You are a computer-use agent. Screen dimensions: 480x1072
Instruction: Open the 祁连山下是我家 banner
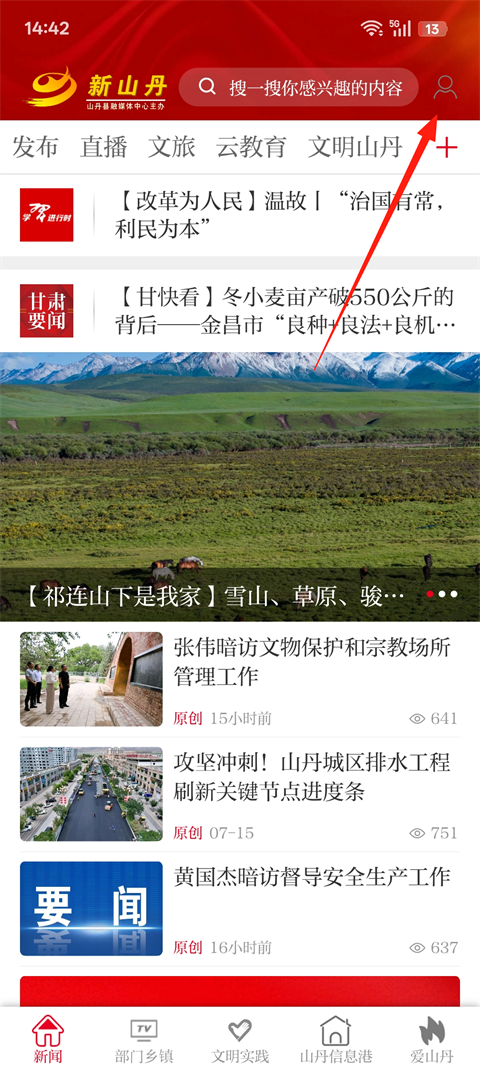click(240, 487)
